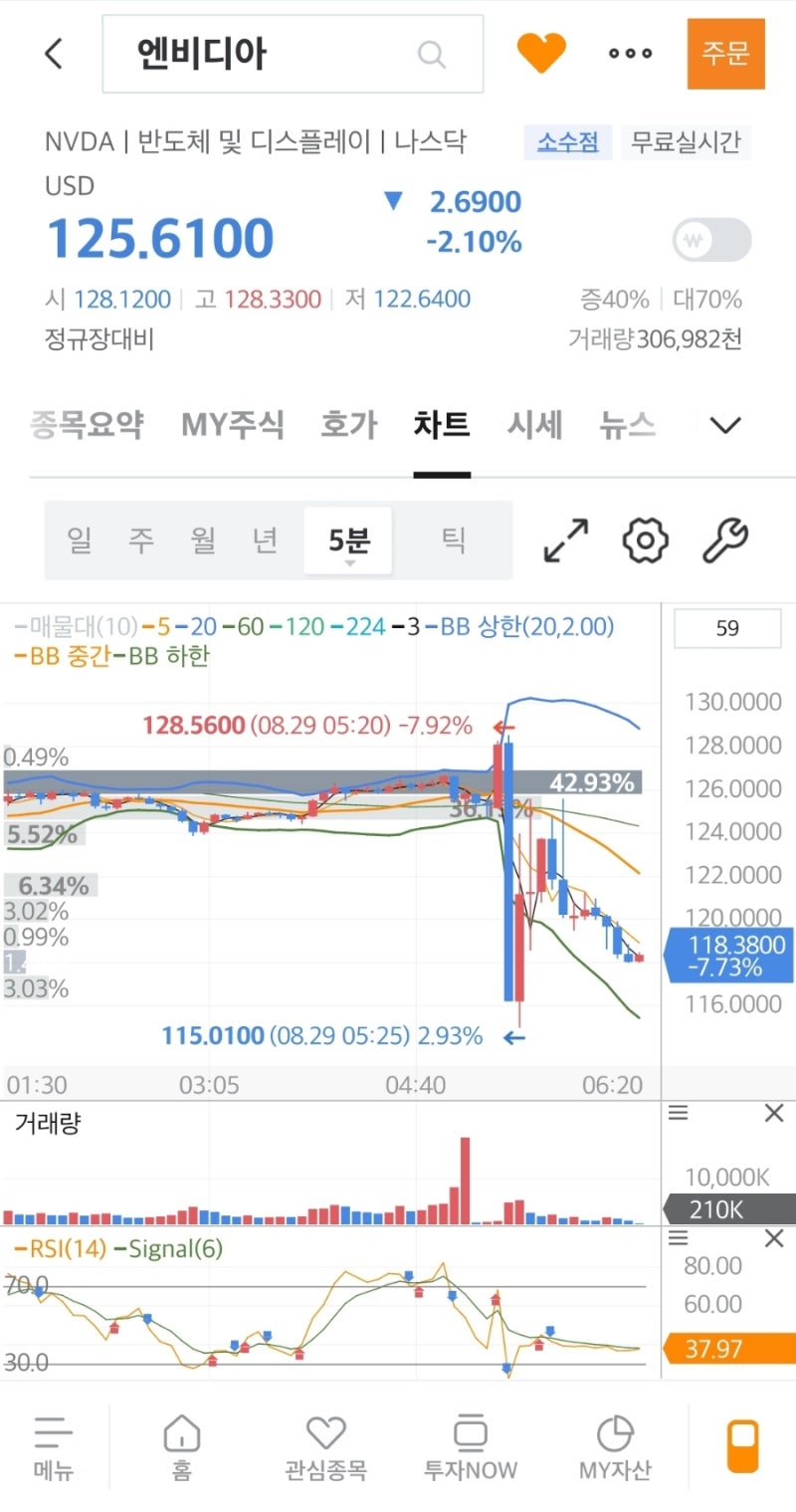Viewport: 796px width, 1512px height.
Task: Open the chart settings gear
Action: click(644, 540)
